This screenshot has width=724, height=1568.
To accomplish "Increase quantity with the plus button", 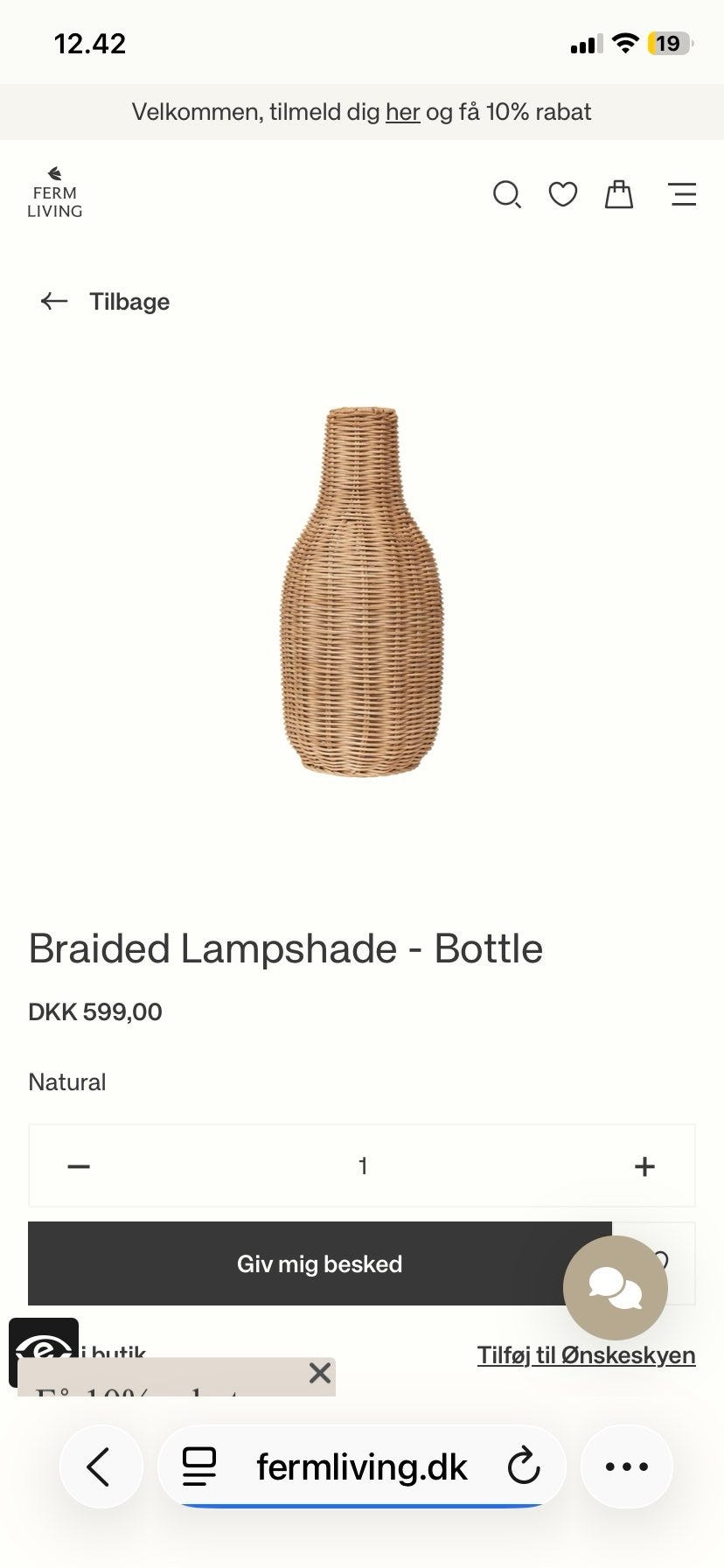I will pyautogui.click(x=644, y=1166).
